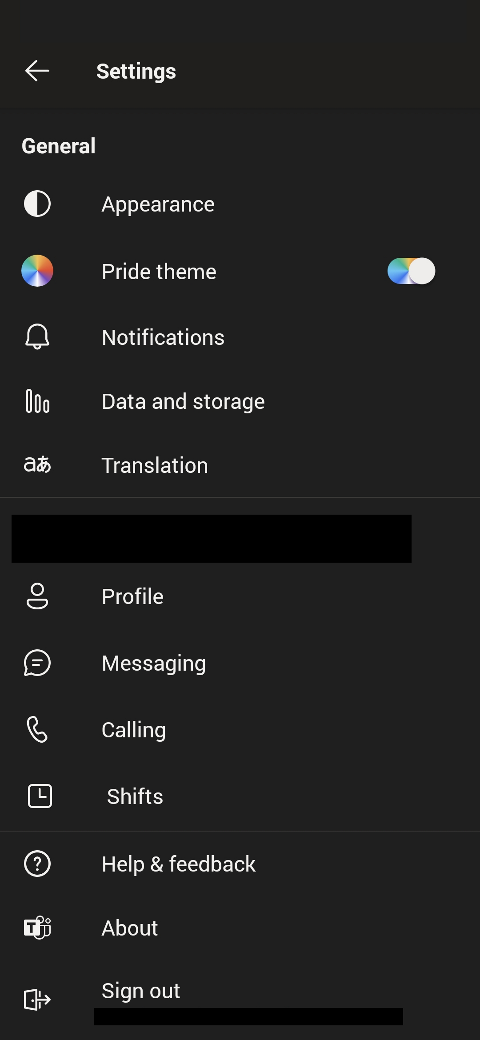Open Data and storage
Screen dimensions: 480x1040
point(240,401)
